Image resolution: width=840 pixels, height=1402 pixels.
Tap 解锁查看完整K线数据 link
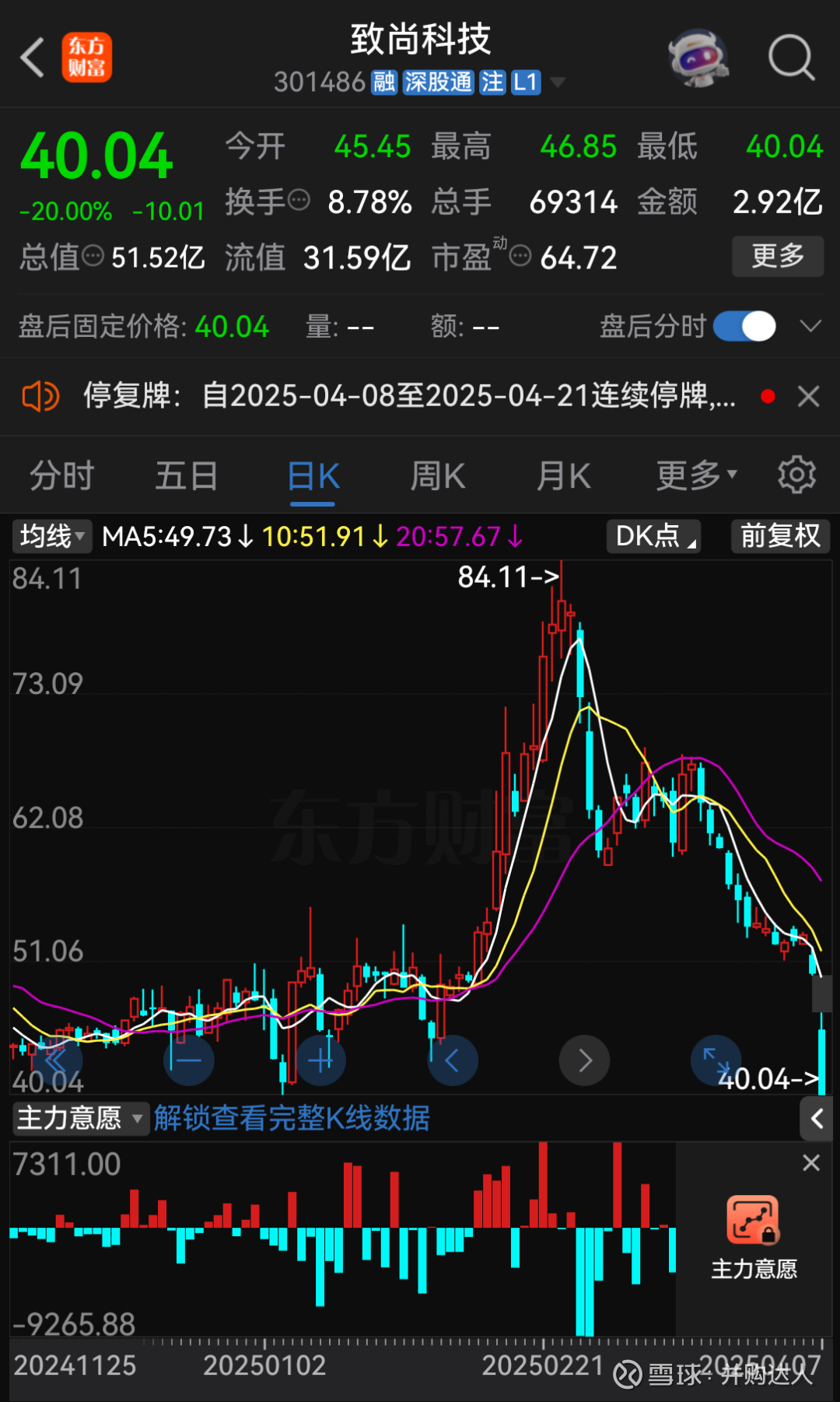(x=292, y=1118)
